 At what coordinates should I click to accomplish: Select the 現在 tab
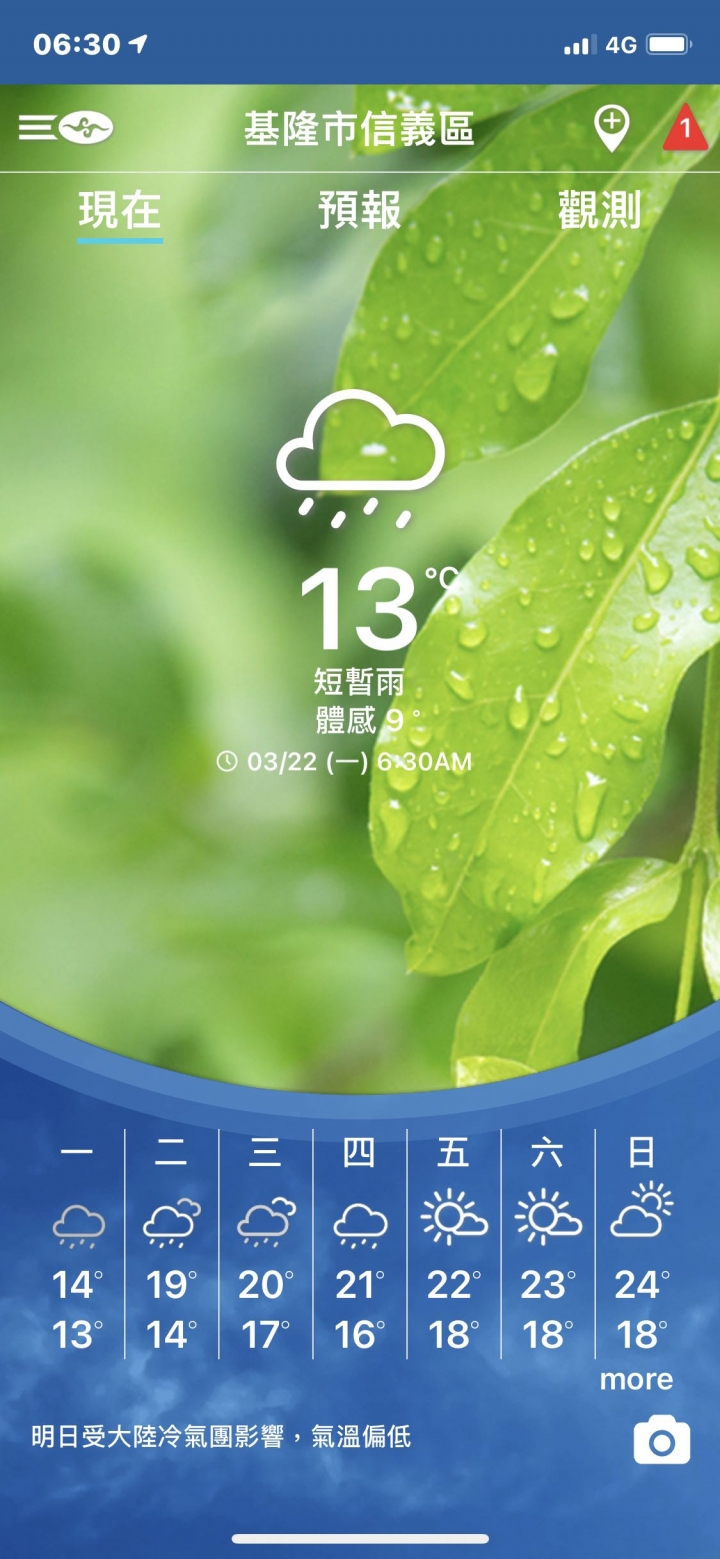(x=120, y=210)
